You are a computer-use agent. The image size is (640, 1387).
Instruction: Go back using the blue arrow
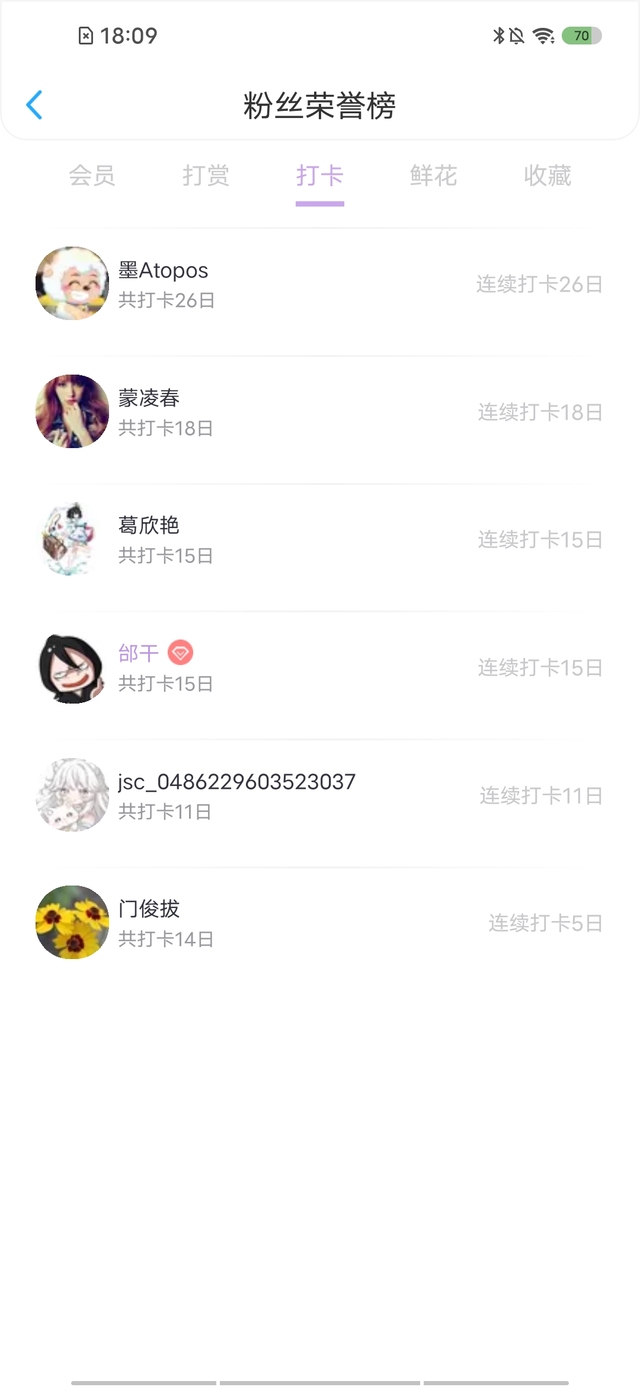click(34, 105)
